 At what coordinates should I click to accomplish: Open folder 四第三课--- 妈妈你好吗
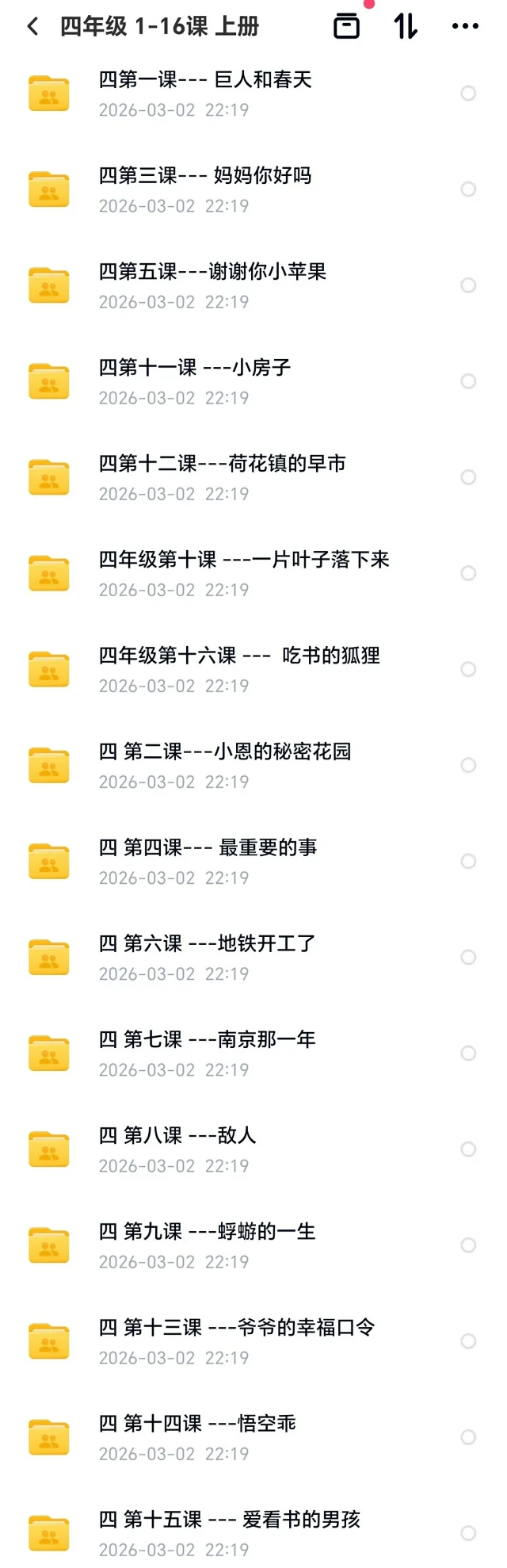tap(205, 176)
